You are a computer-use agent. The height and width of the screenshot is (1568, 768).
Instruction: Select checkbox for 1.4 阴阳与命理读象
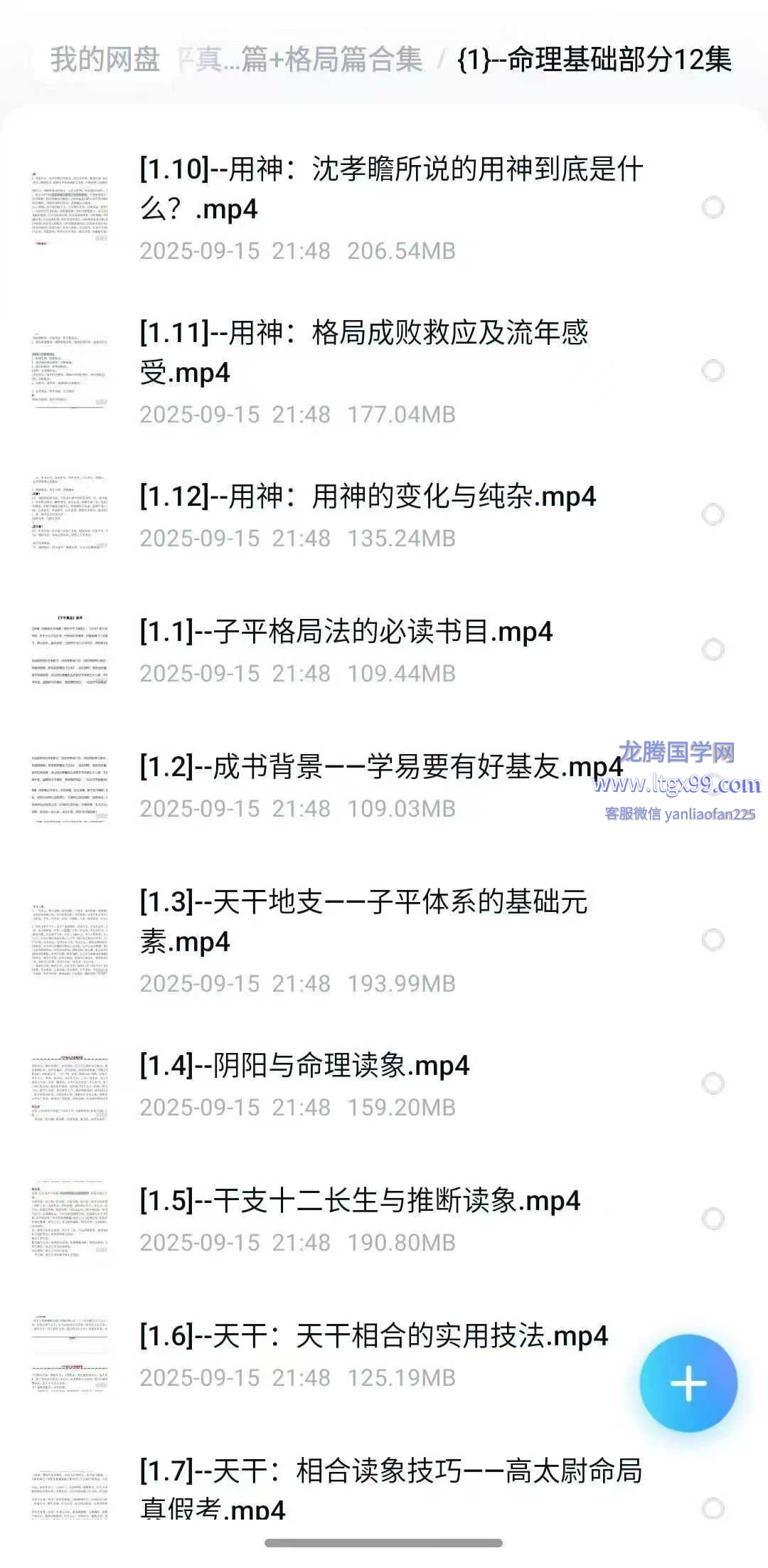[713, 1084]
